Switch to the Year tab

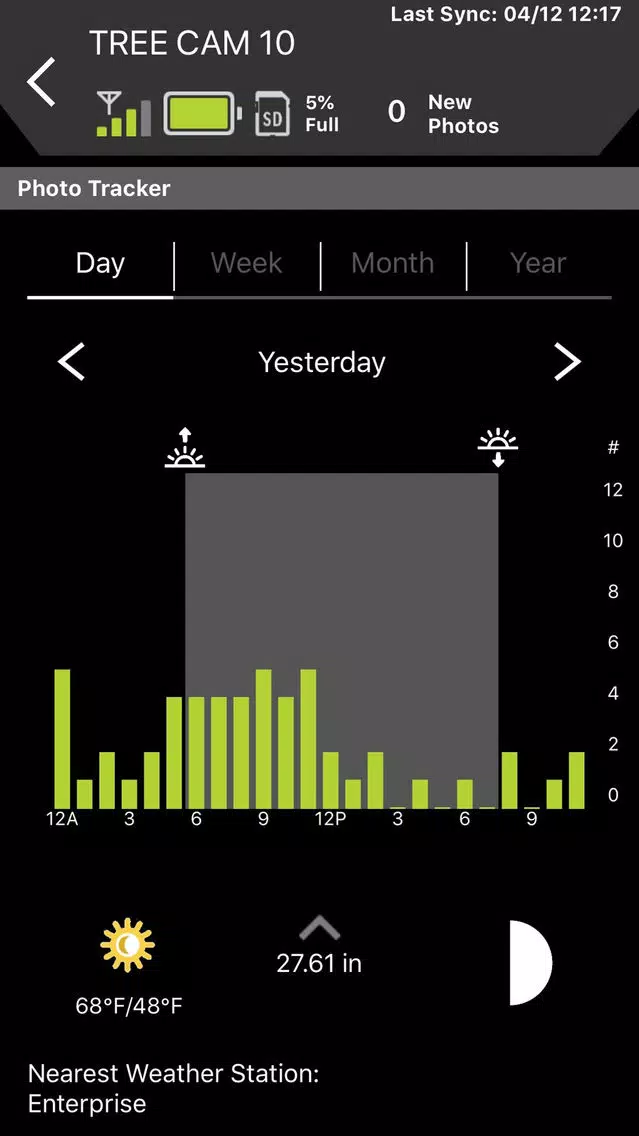point(538,263)
